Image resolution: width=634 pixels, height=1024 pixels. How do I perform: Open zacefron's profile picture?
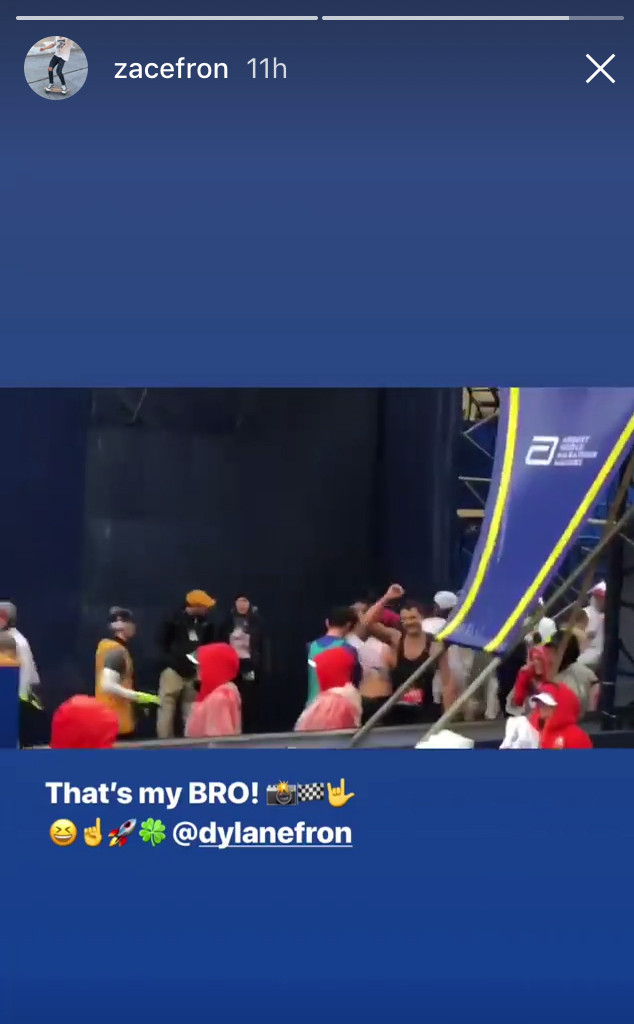coord(56,68)
